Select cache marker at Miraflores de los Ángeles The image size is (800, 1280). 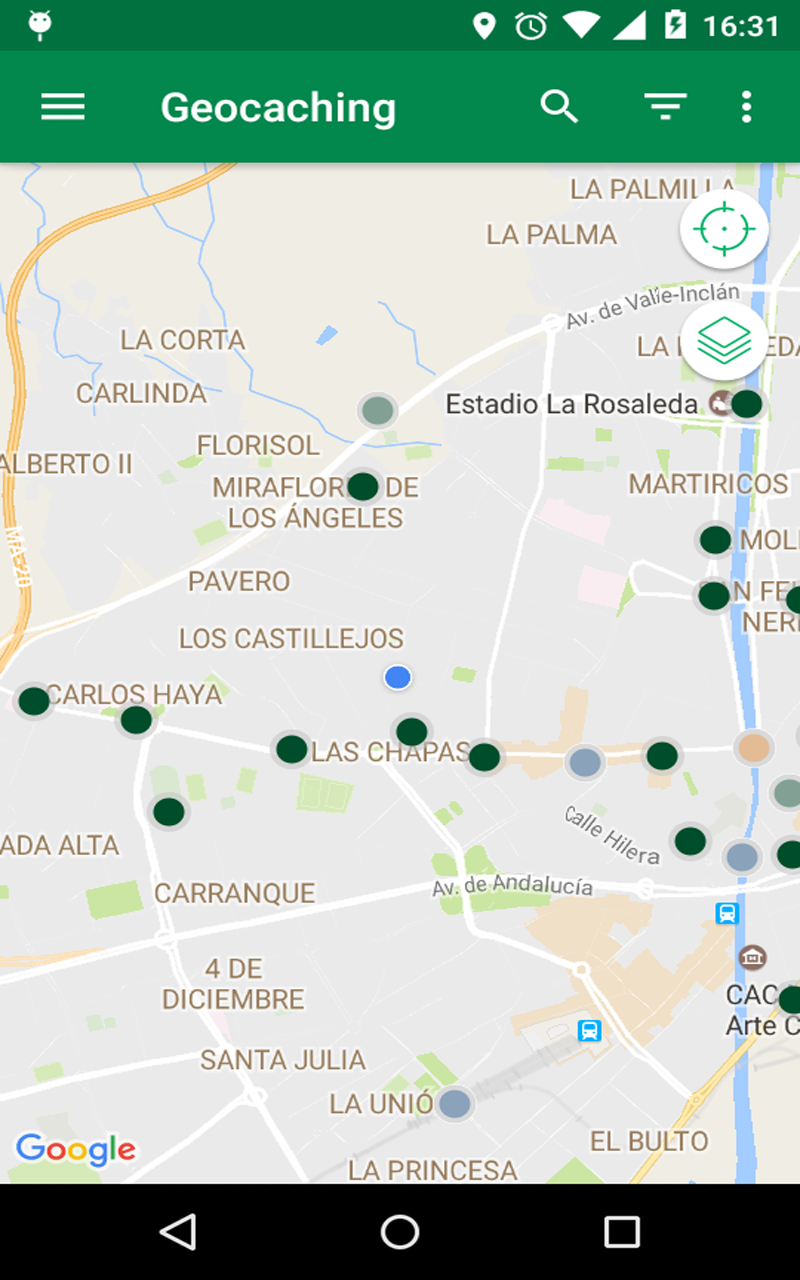(x=362, y=487)
